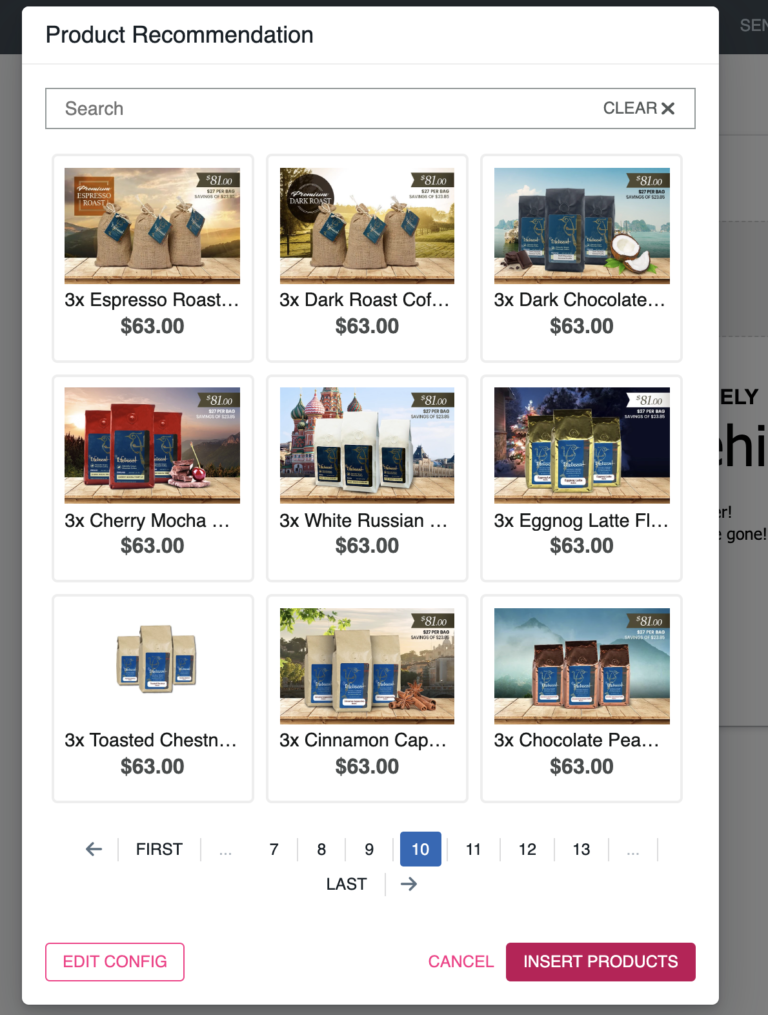Go to page 9

tap(369, 849)
